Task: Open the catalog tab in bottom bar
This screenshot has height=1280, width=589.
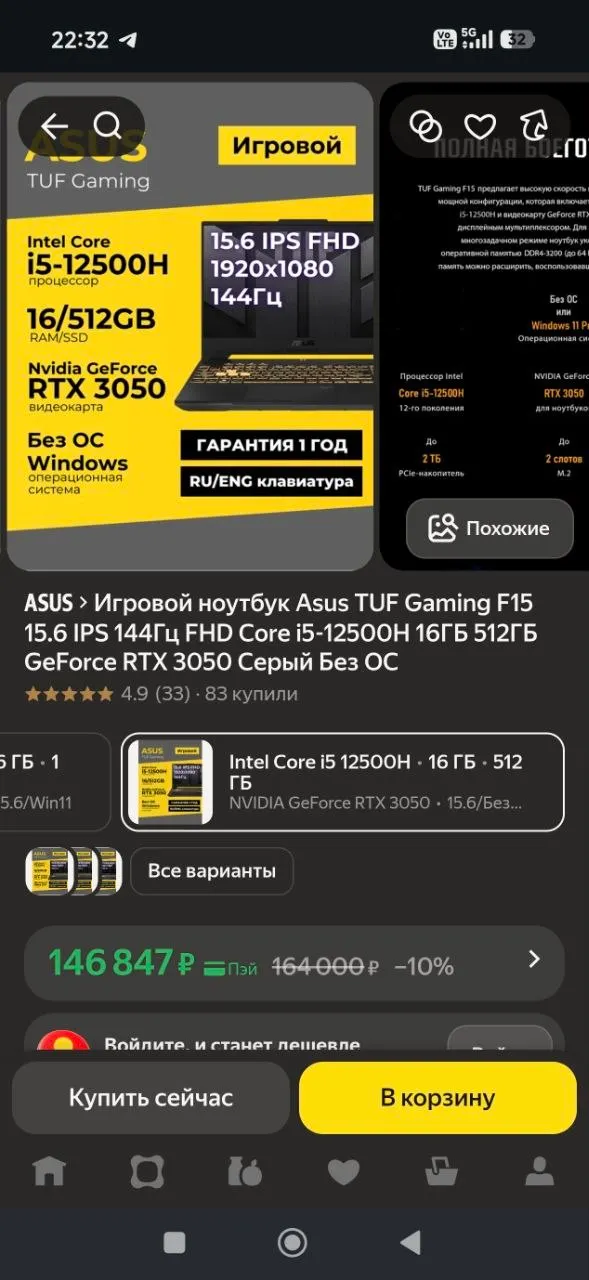Action: (147, 1170)
